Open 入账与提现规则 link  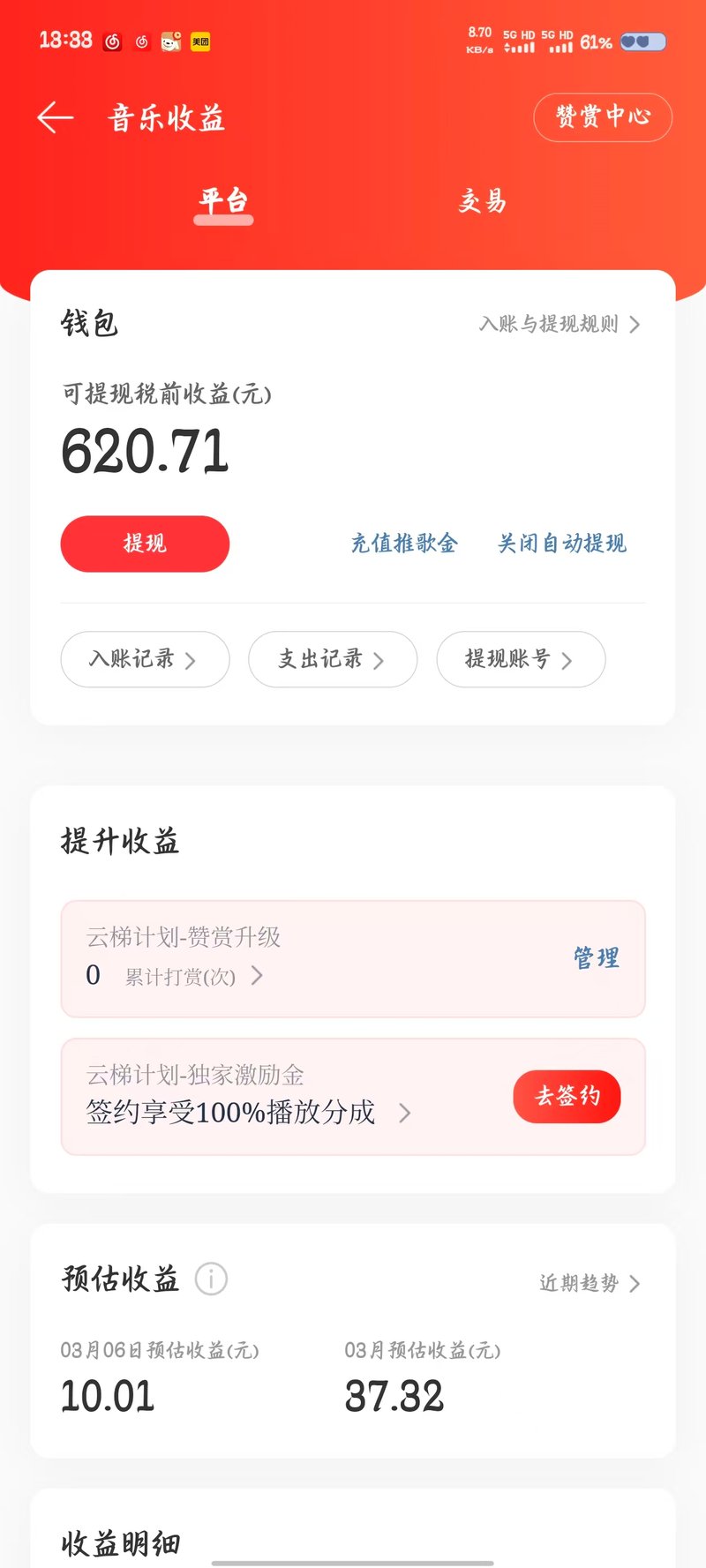coord(560,324)
